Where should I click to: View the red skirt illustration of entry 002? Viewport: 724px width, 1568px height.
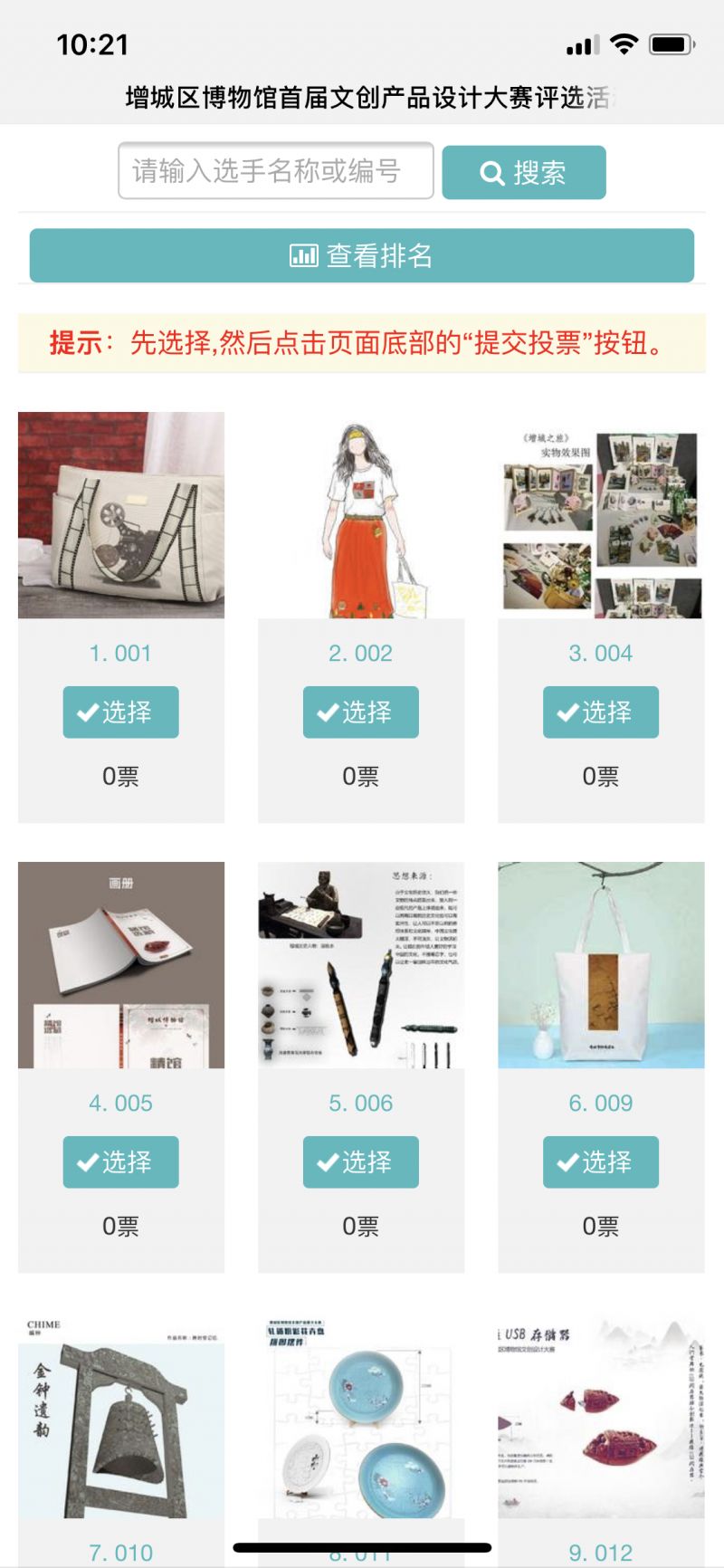(x=361, y=515)
